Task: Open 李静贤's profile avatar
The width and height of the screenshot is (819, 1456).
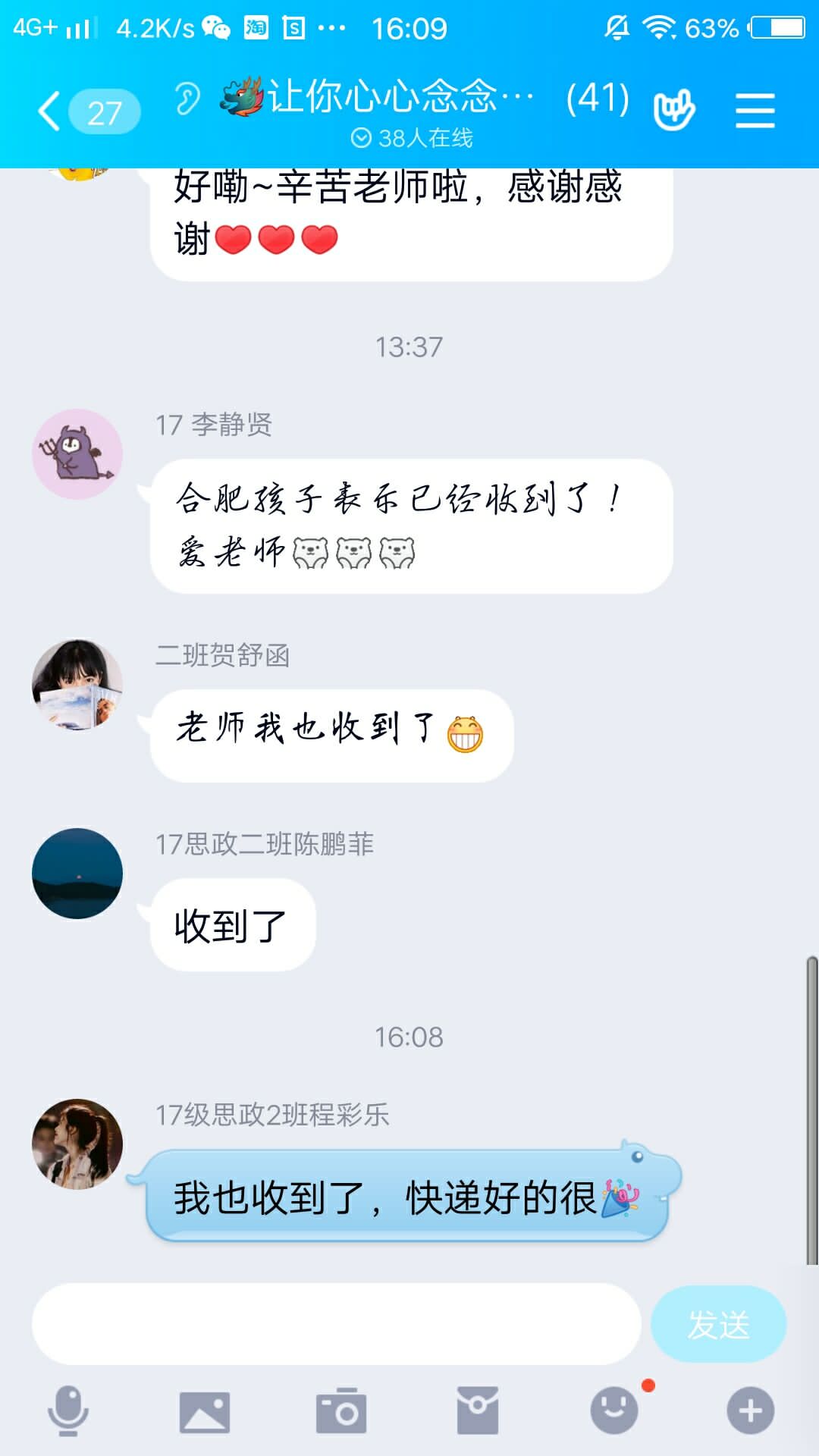Action: click(x=77, y=454)
